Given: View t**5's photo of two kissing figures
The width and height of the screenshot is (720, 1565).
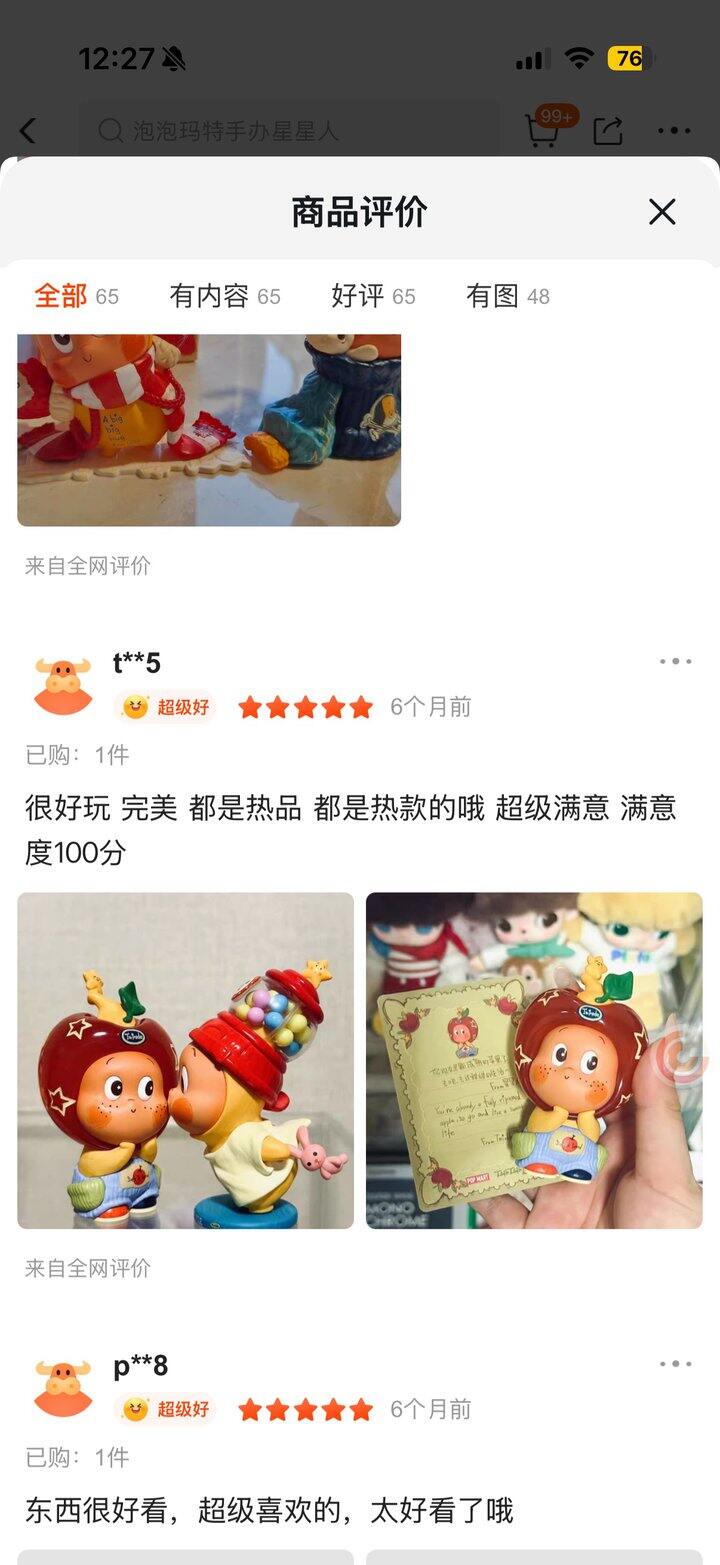Looking at the screenshot, I should point(186,1060).
